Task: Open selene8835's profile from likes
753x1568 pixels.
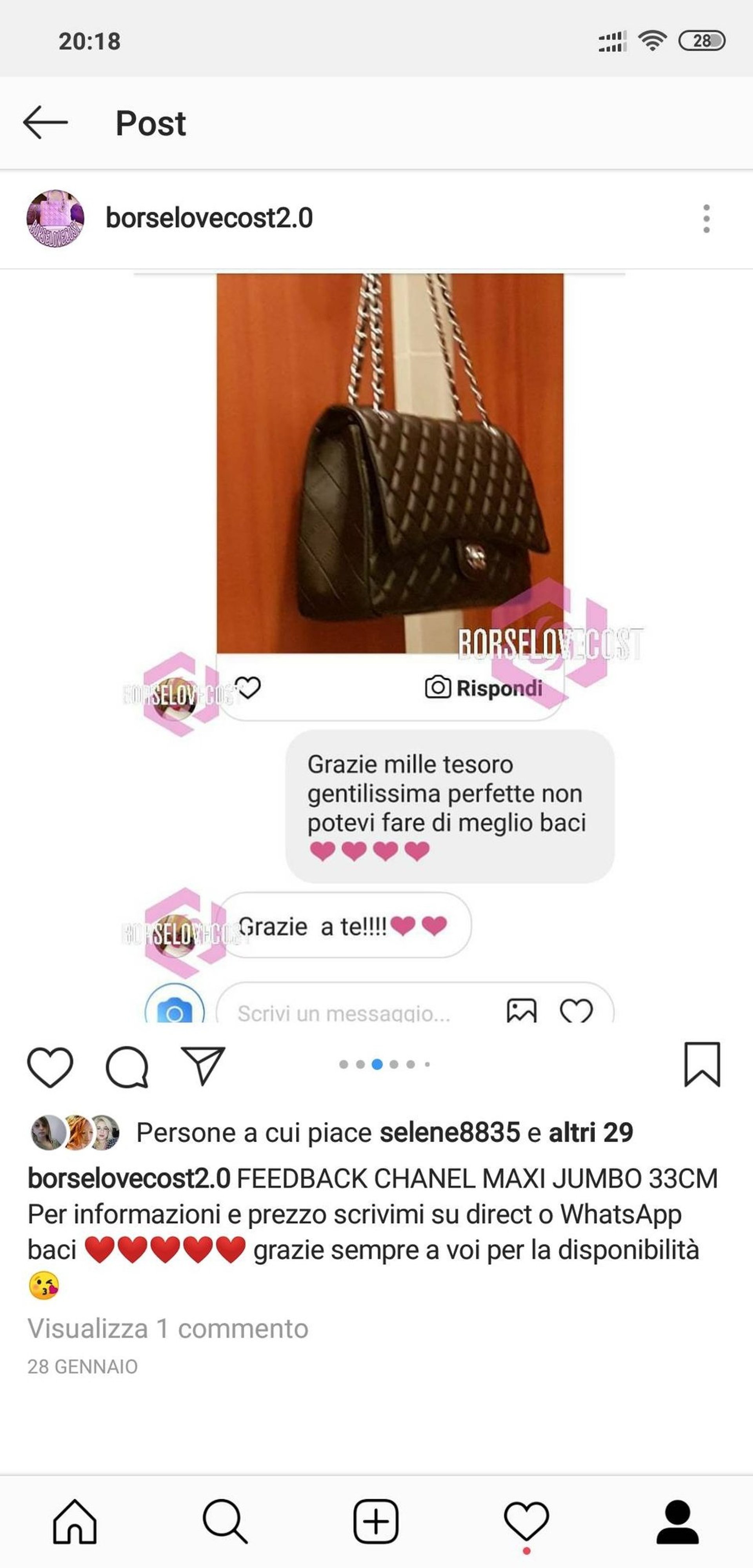Action: [449, 1132]
